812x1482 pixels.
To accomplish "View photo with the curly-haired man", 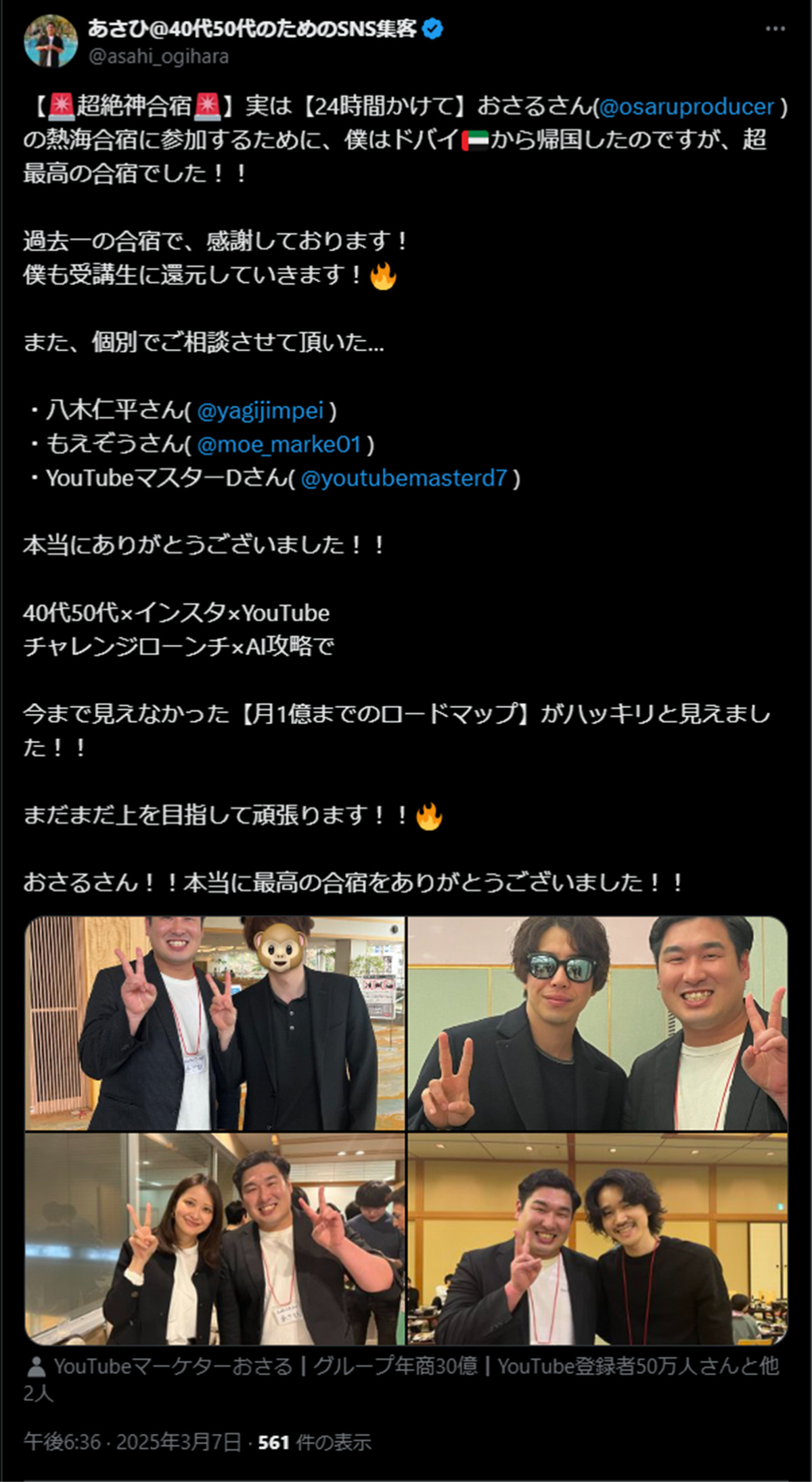I will pos(597,1238).
